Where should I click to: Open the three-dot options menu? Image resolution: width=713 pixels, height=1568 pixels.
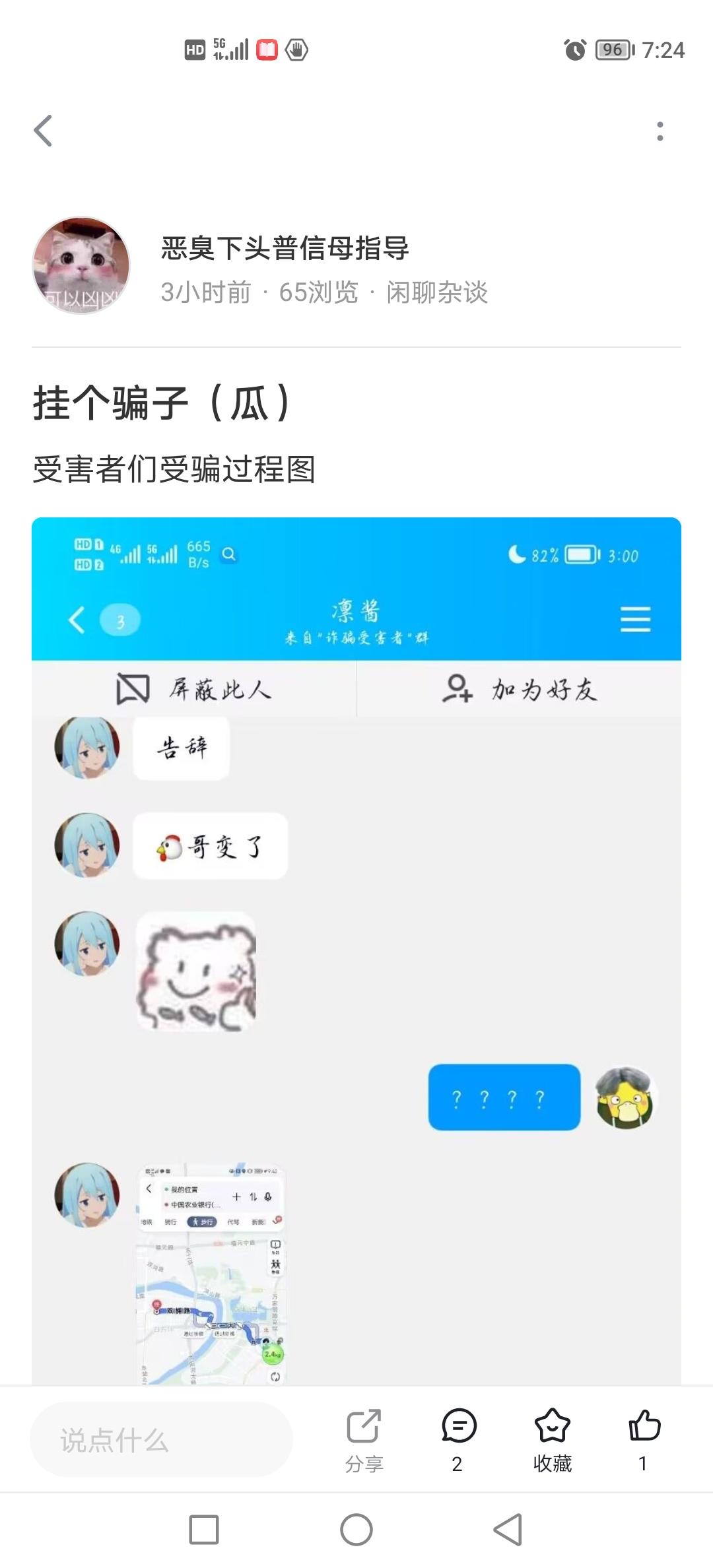[x=658, y=130]
